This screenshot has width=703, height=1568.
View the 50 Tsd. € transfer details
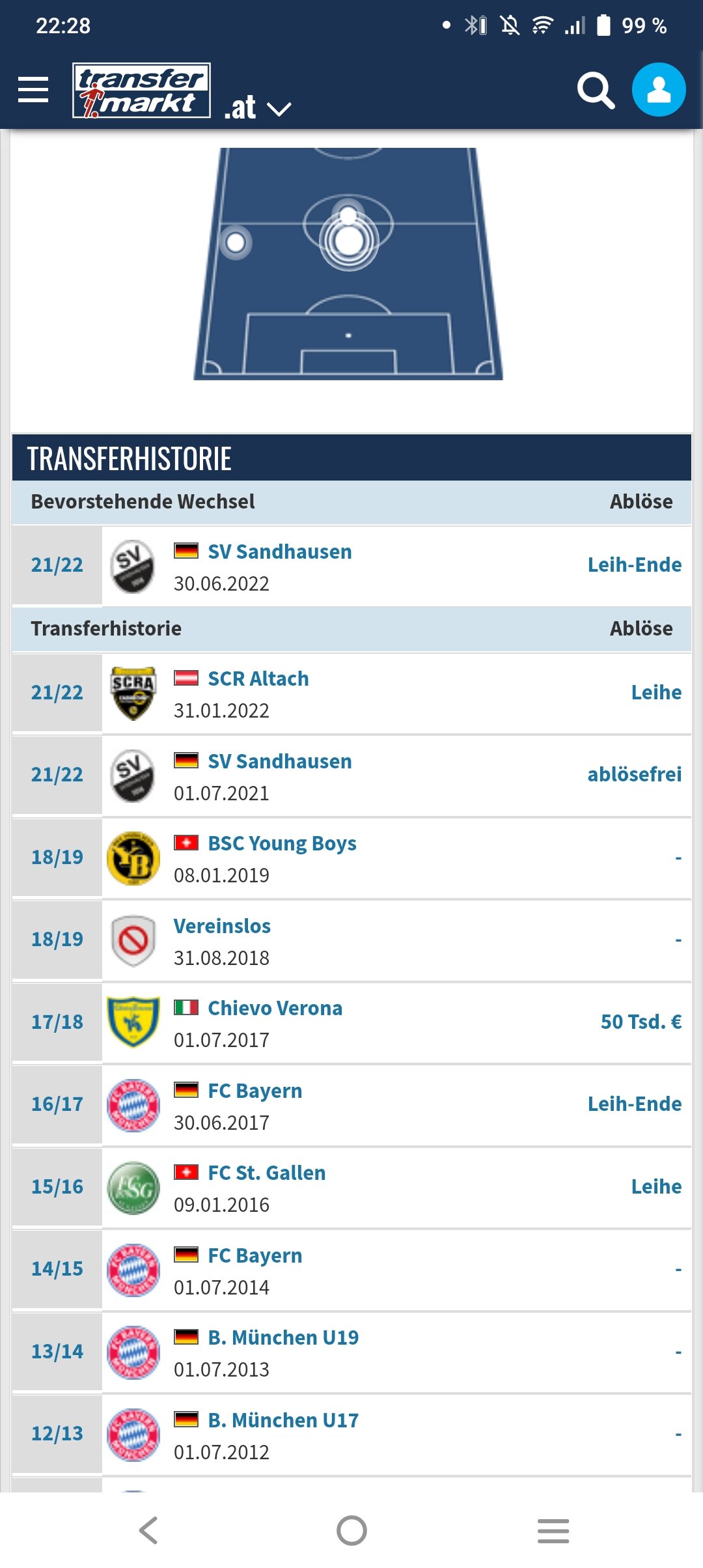[x=641, y=1022]
